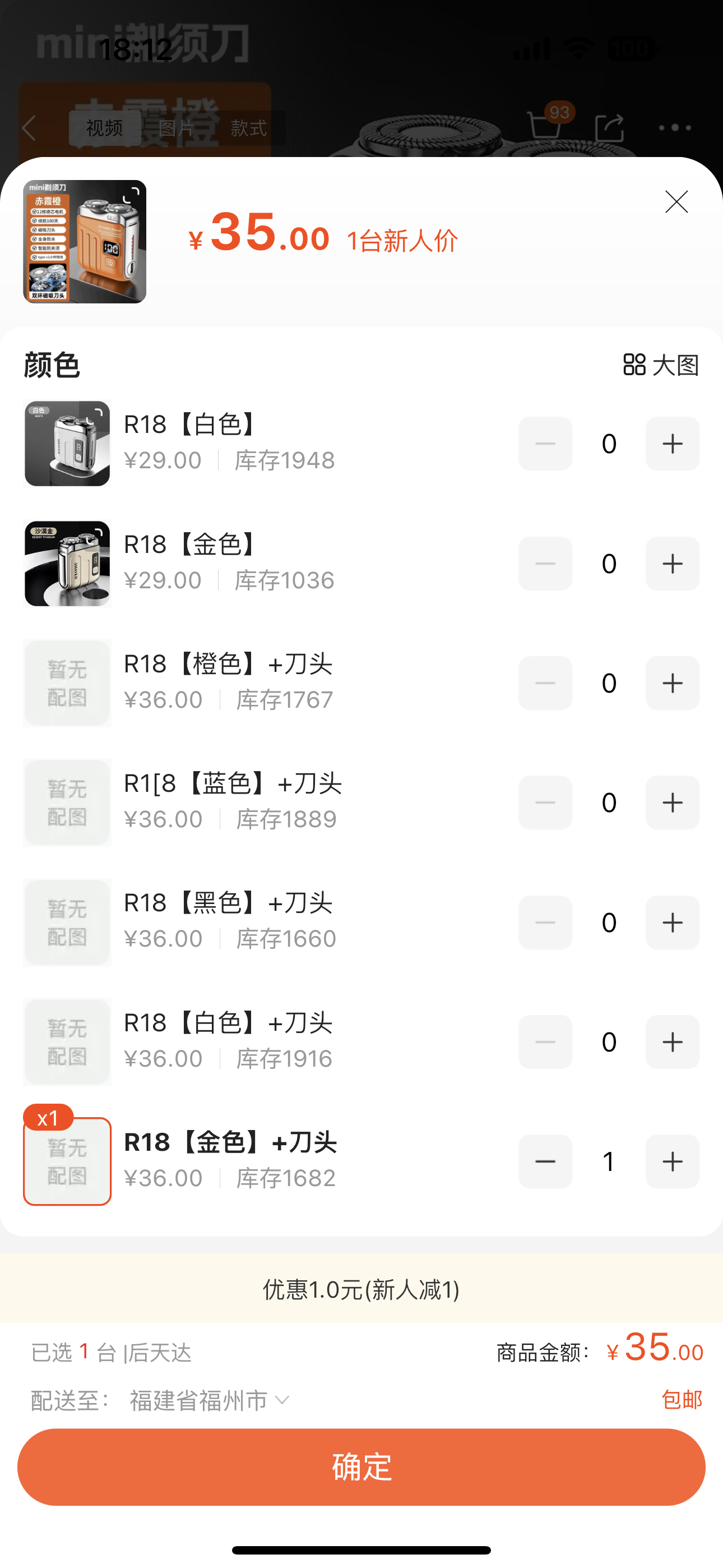The width and height of the screenshot is (723, 1568).
Task: Decrease quantity of R18【金色】+刀头
Action: tap(545, 1161)
